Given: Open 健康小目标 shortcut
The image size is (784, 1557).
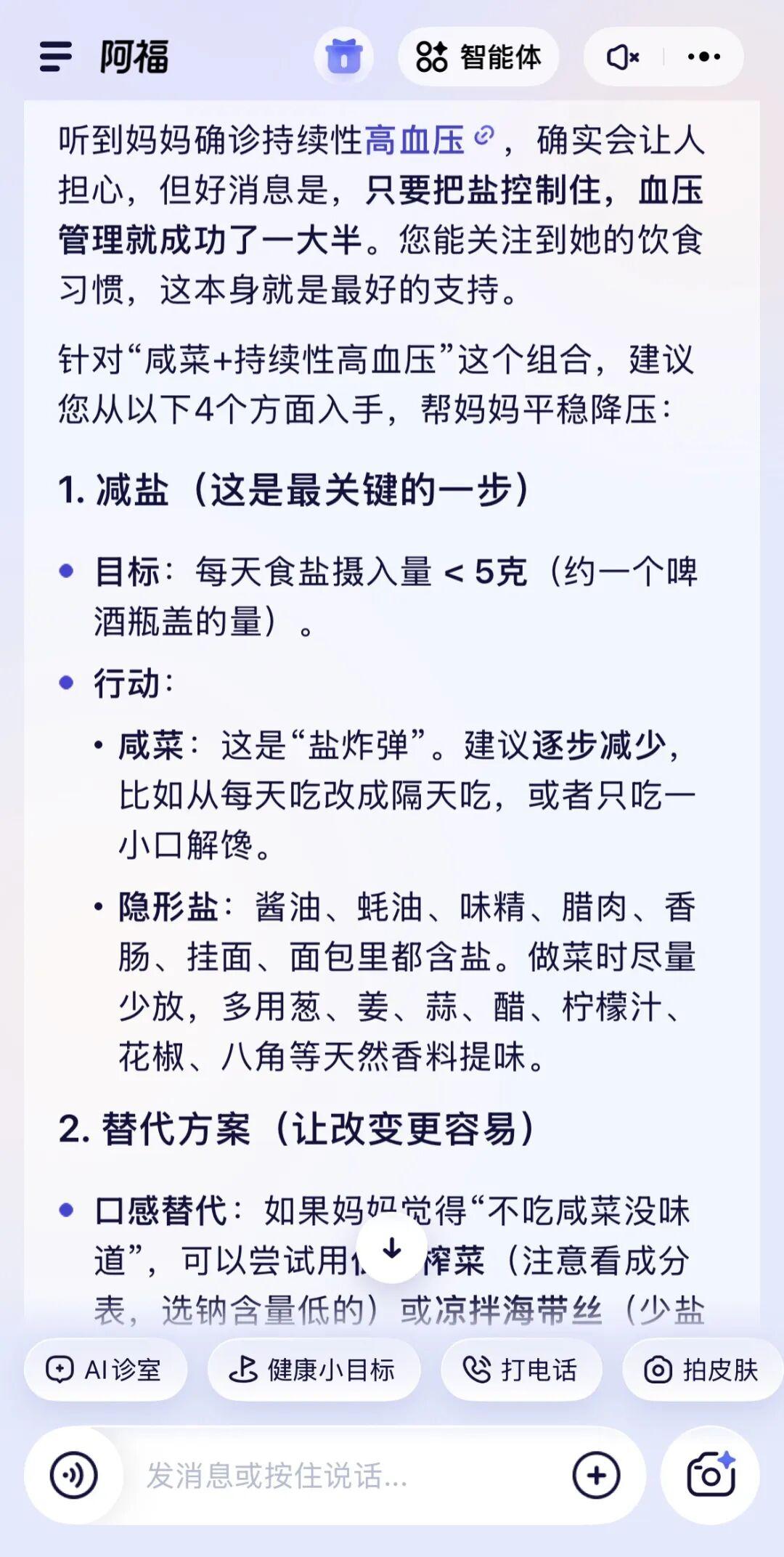Looking at the screenshot, I should 314,1370.
